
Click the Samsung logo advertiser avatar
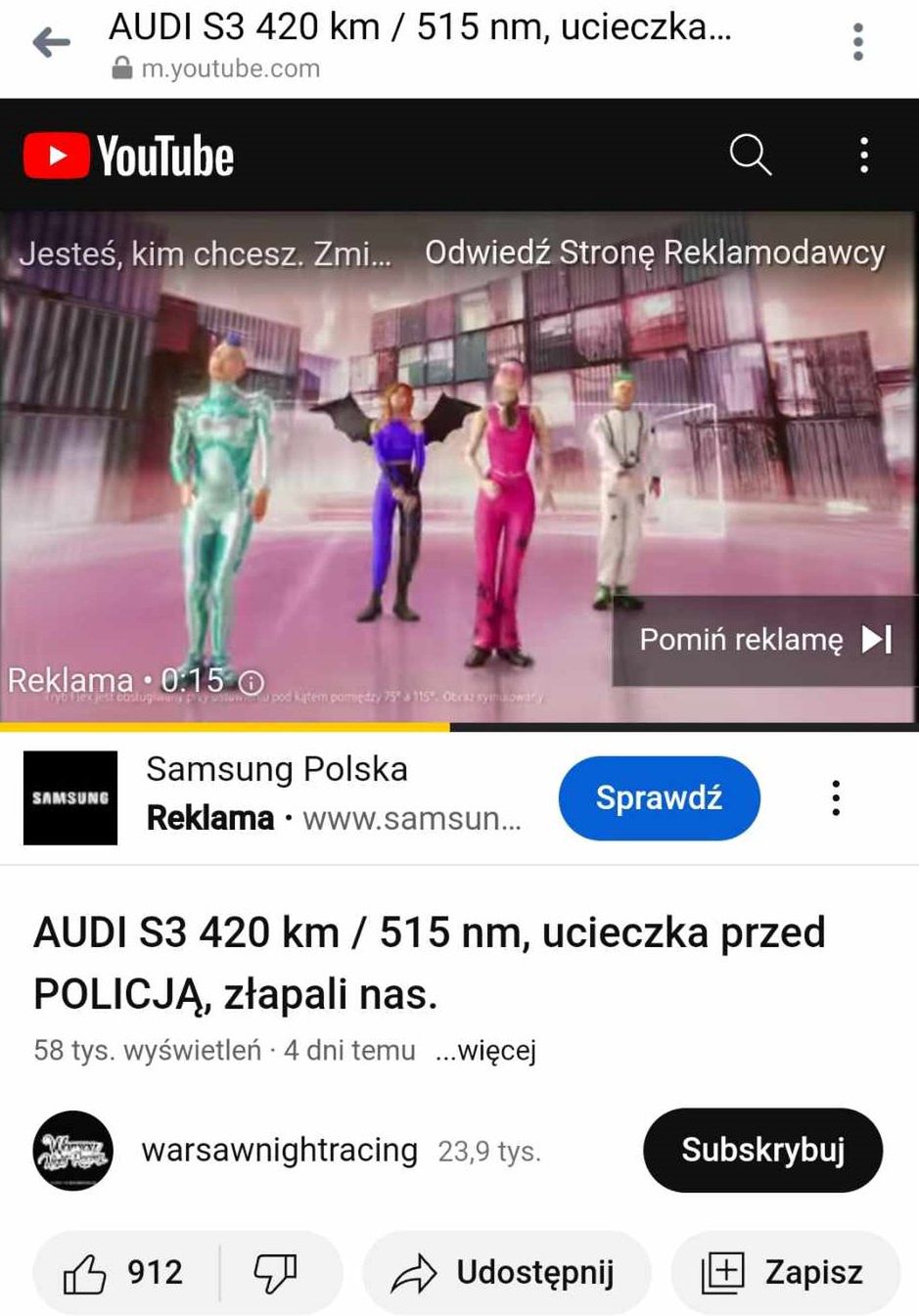[69, 797]
